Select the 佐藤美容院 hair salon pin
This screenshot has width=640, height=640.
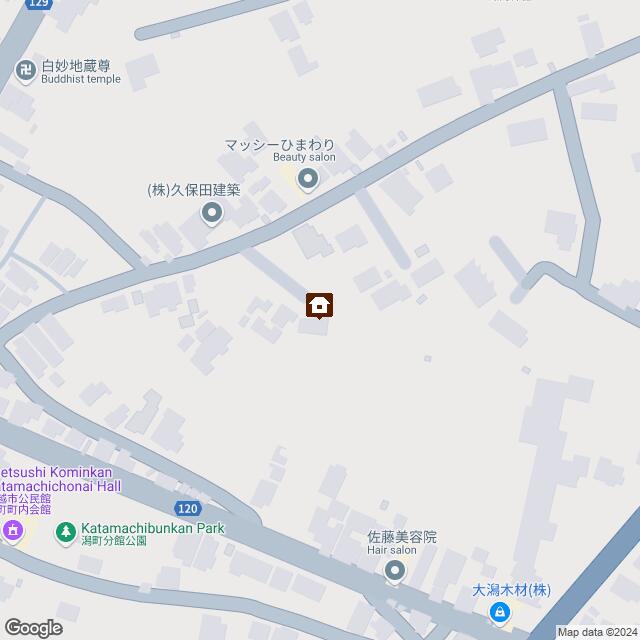pyautogui.click(x=395, y=571)
